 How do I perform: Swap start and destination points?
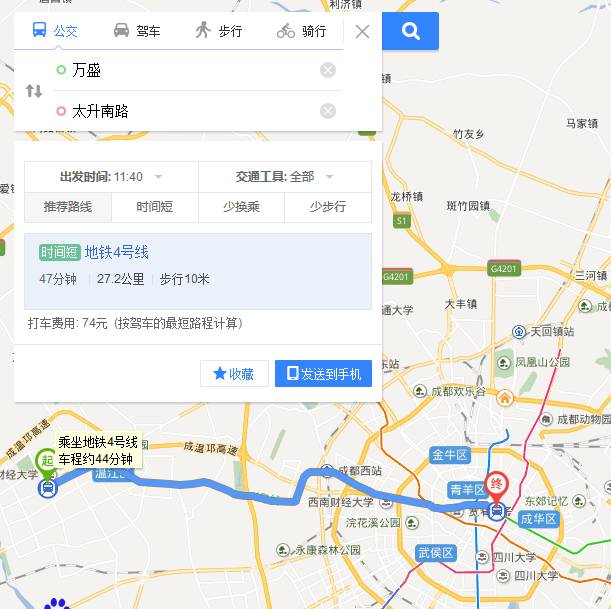34,91
